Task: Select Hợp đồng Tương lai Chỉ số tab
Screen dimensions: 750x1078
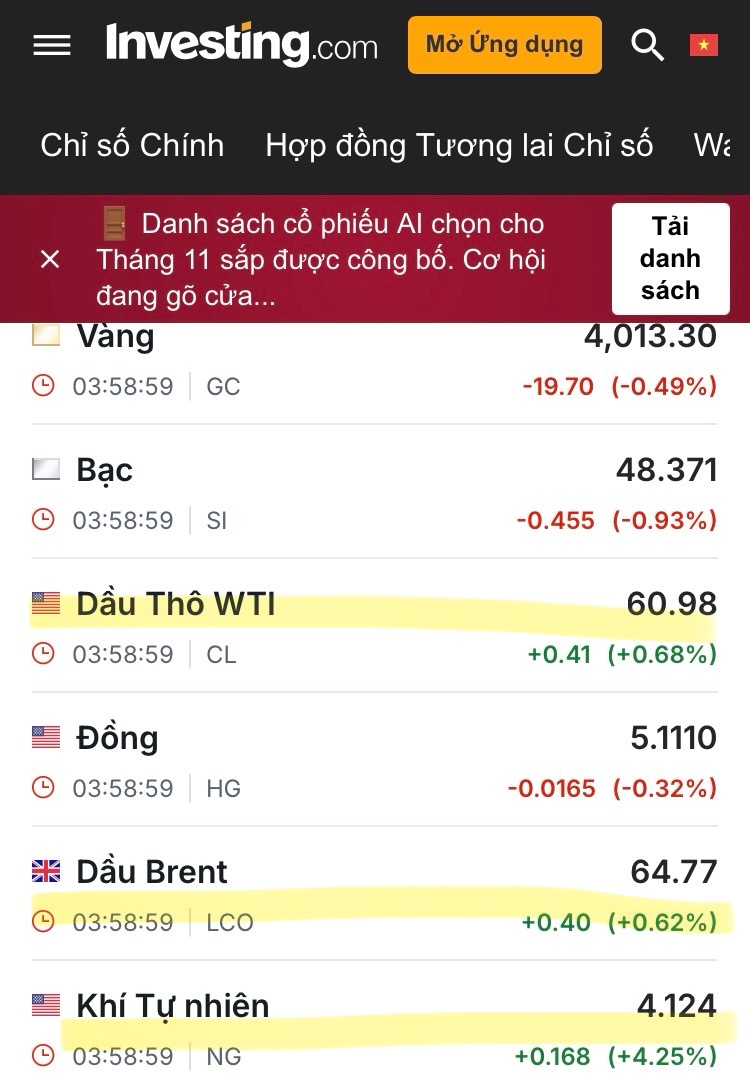Action: (x=459, y=145)
